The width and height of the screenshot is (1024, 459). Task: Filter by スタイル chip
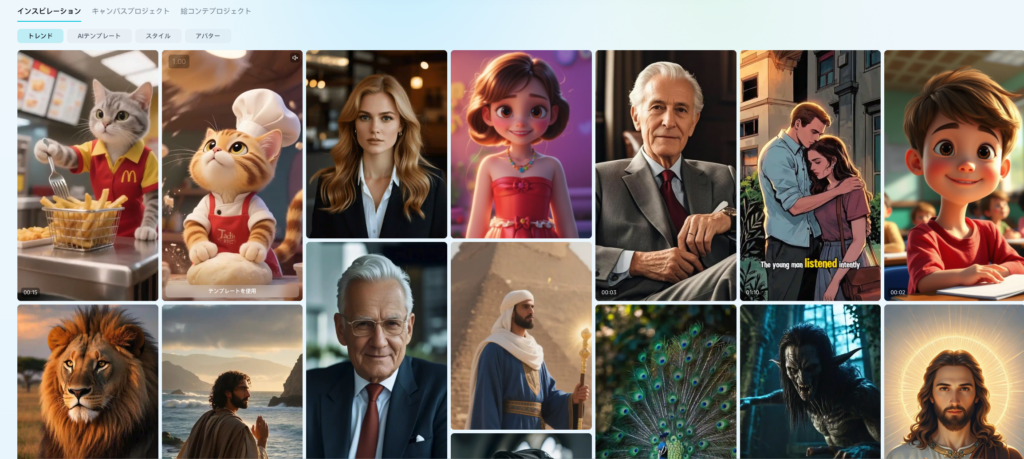coord(158,36)
